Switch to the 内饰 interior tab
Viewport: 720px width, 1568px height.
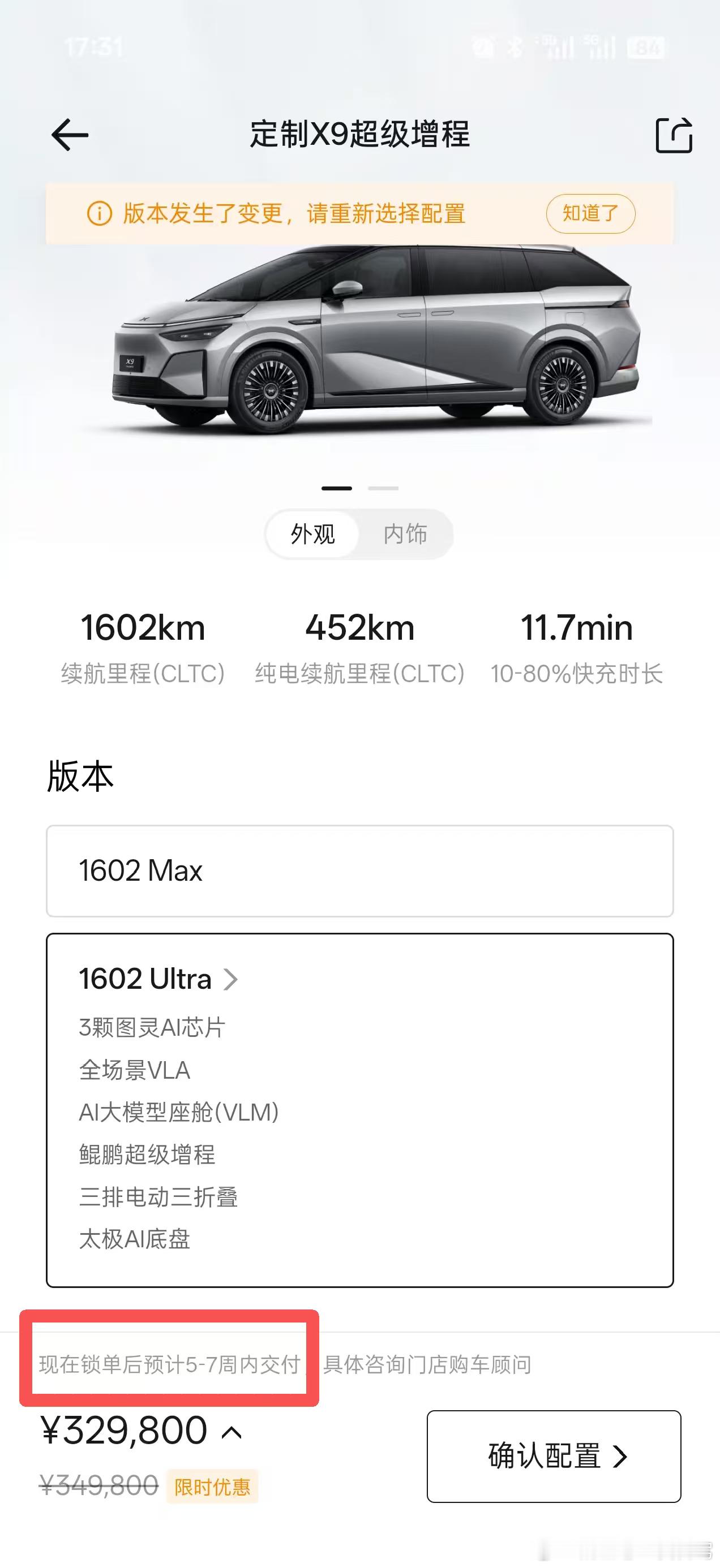coord(407,534)
